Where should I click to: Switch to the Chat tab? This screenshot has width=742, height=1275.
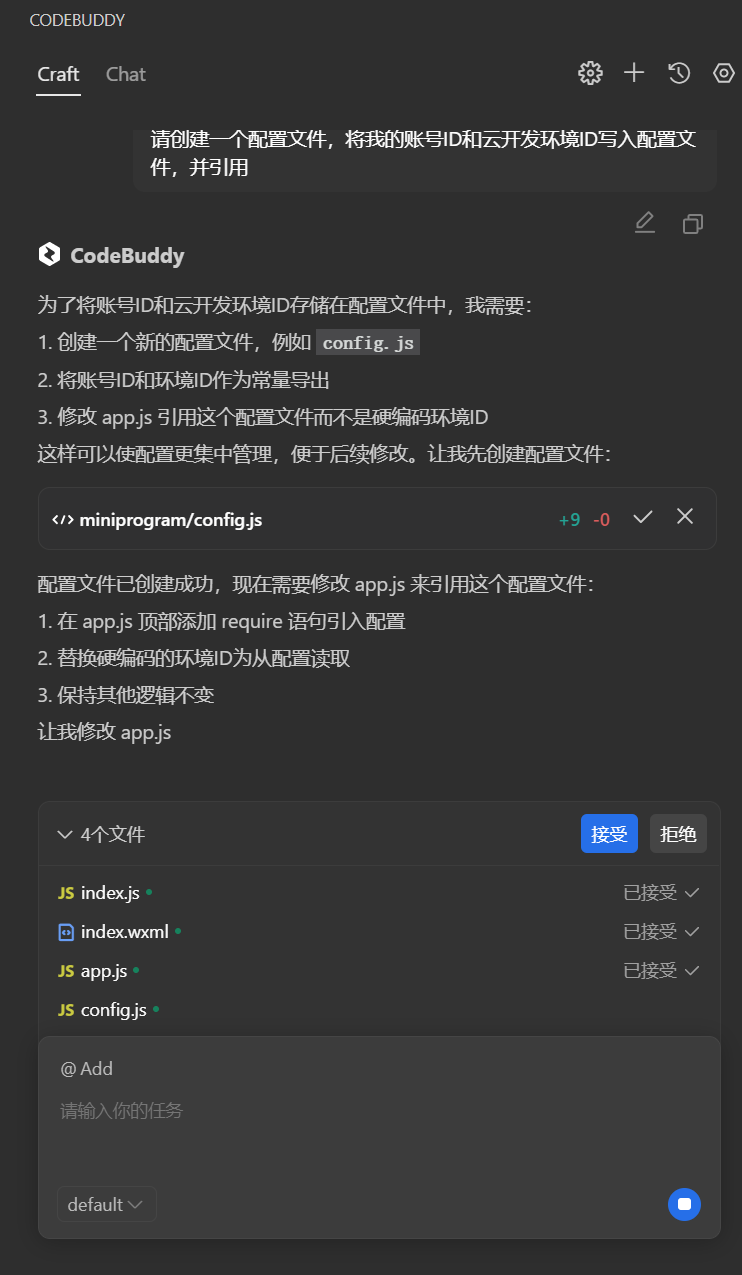click(126, 74)
